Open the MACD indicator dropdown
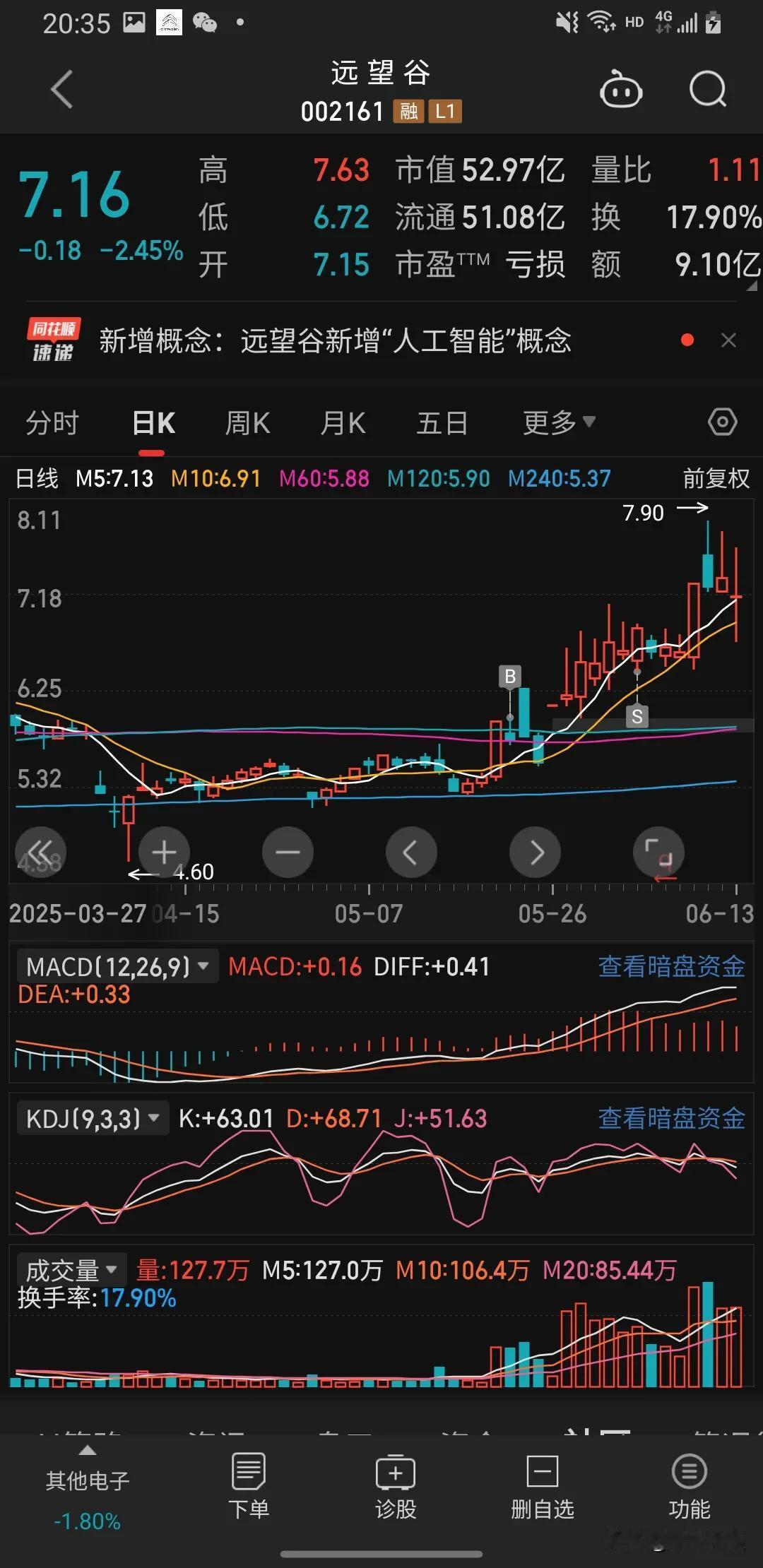The image size is (763, 1568). click(x=117, y=966)
